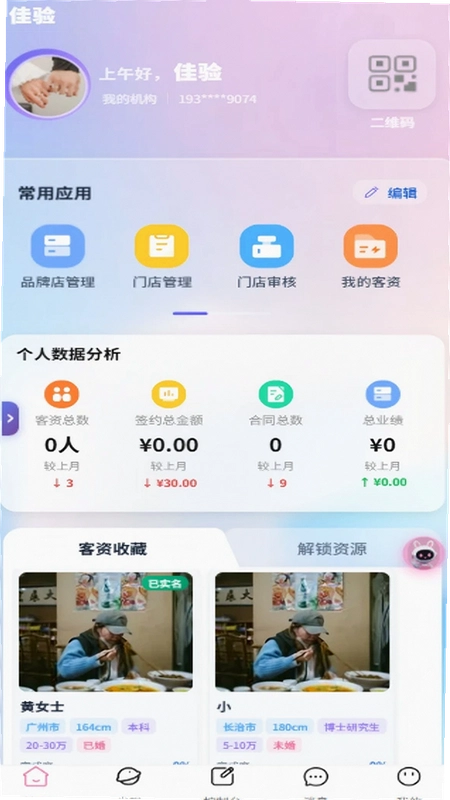Open 我的客资
The width and height of the screenshot is (450, 800).
(x=371, y=257)
